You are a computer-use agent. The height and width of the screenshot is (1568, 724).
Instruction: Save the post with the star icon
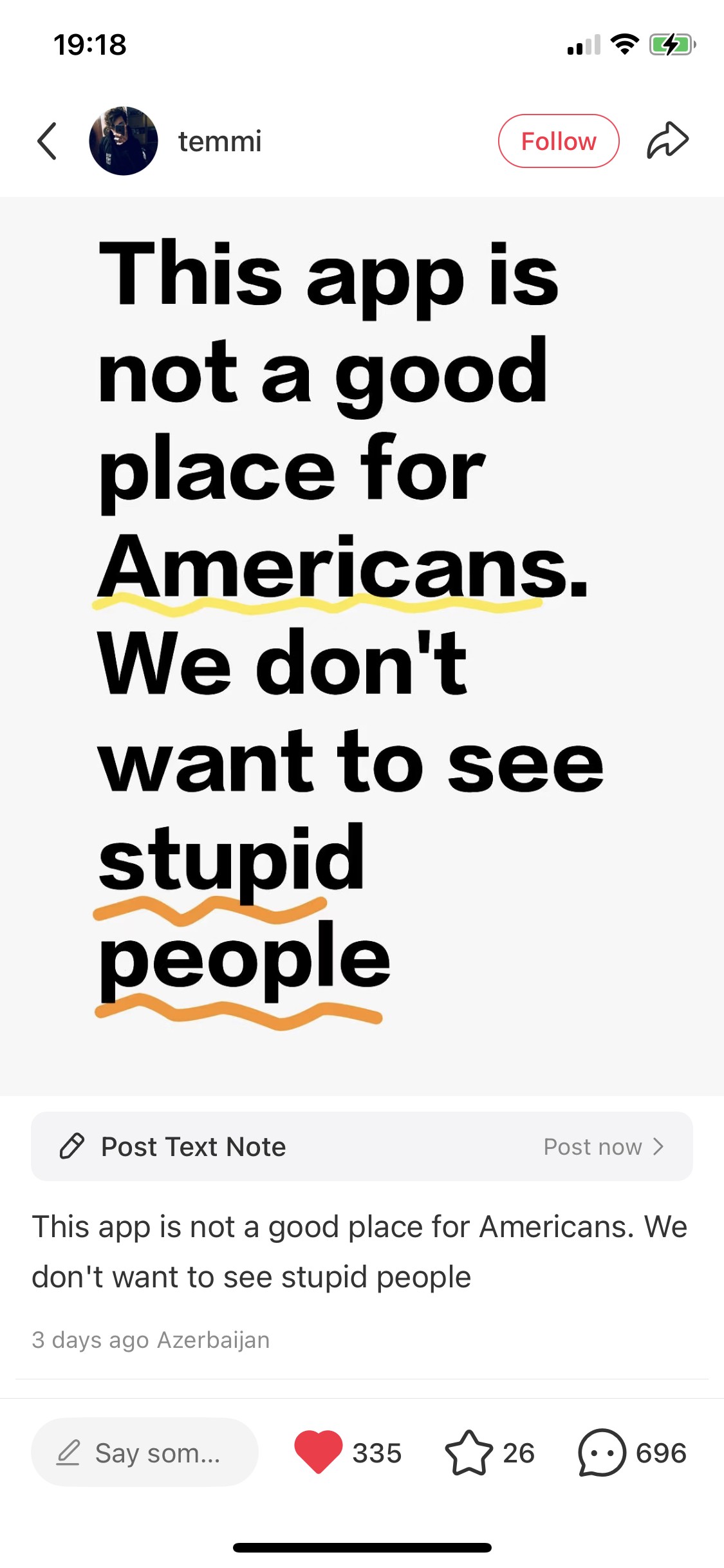tap(469, 1453)
